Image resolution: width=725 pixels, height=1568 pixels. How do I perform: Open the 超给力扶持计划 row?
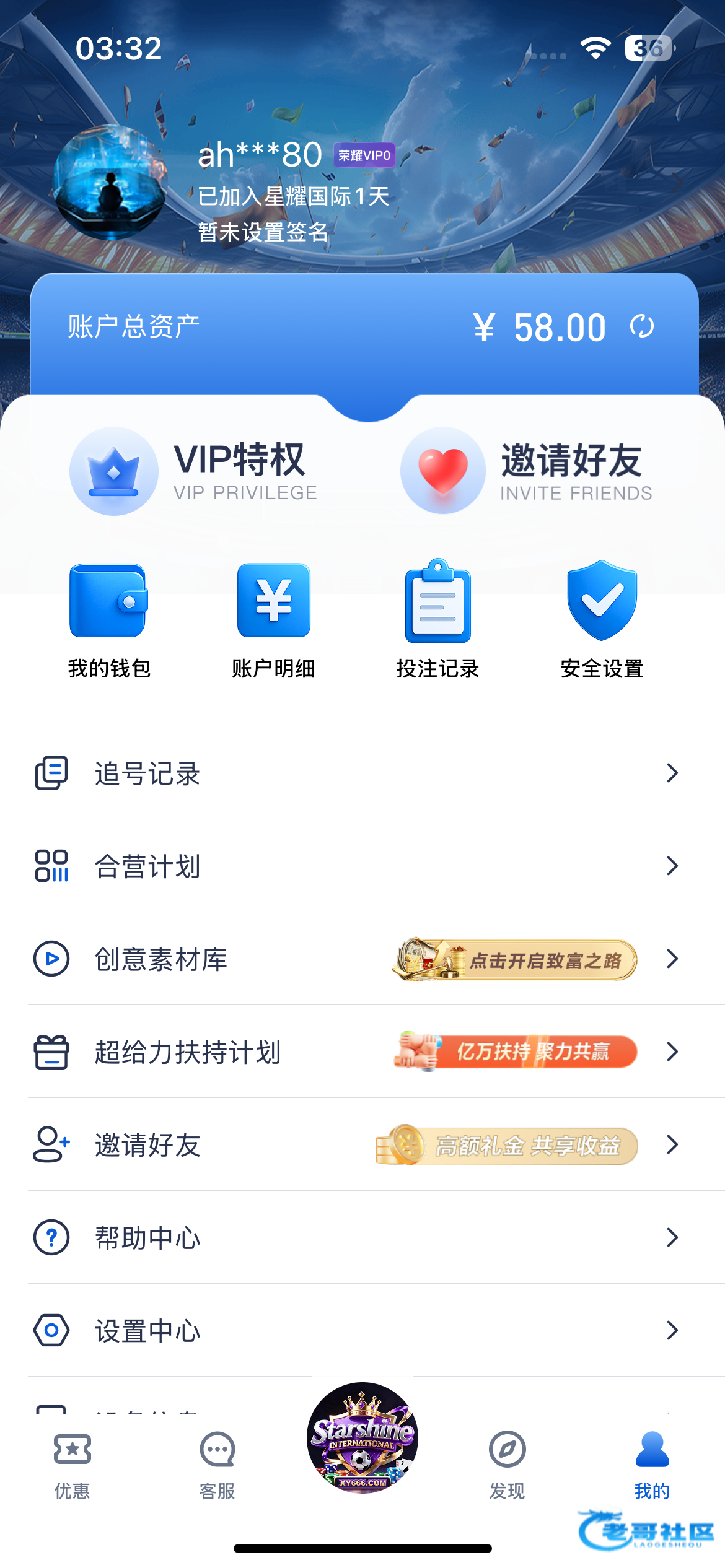tap(362, 1052)
